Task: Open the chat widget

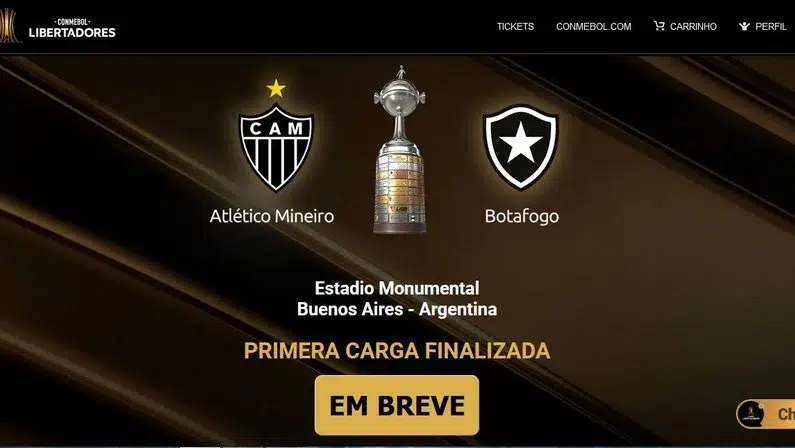Action: [x=766, y=413]
